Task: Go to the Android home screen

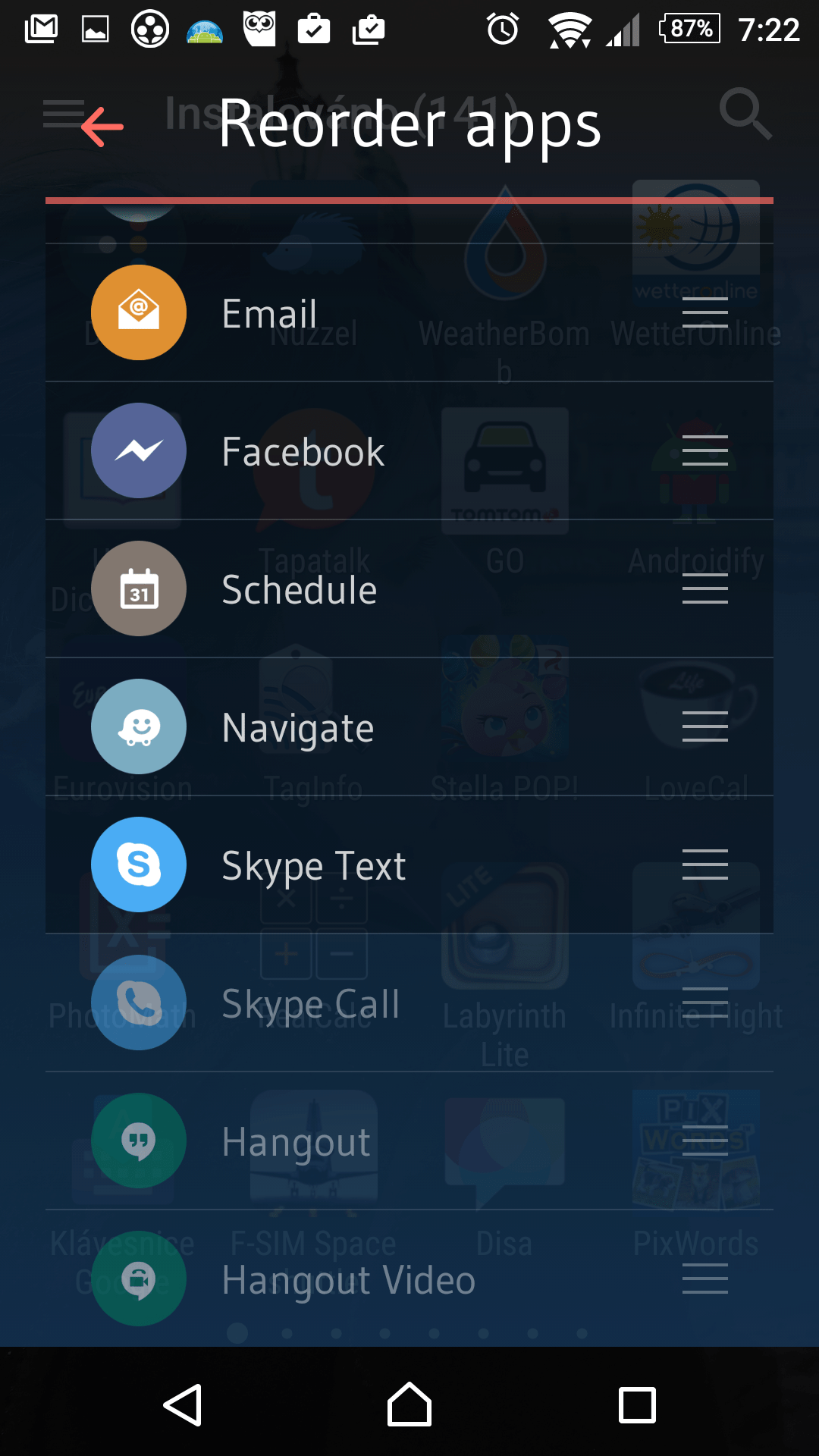Action: click(409, 1404)
